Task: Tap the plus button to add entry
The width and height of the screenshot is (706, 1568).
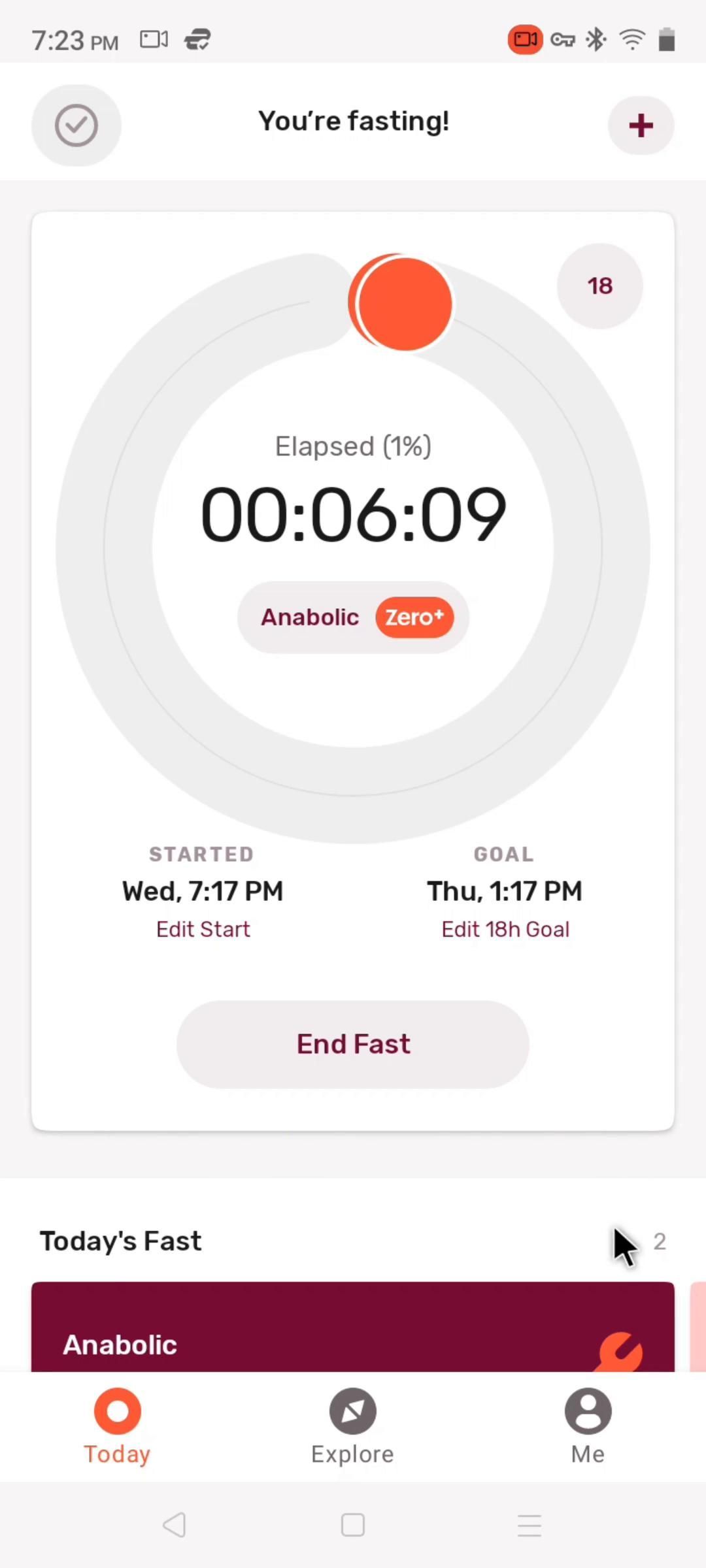Action: pos(641,125)
